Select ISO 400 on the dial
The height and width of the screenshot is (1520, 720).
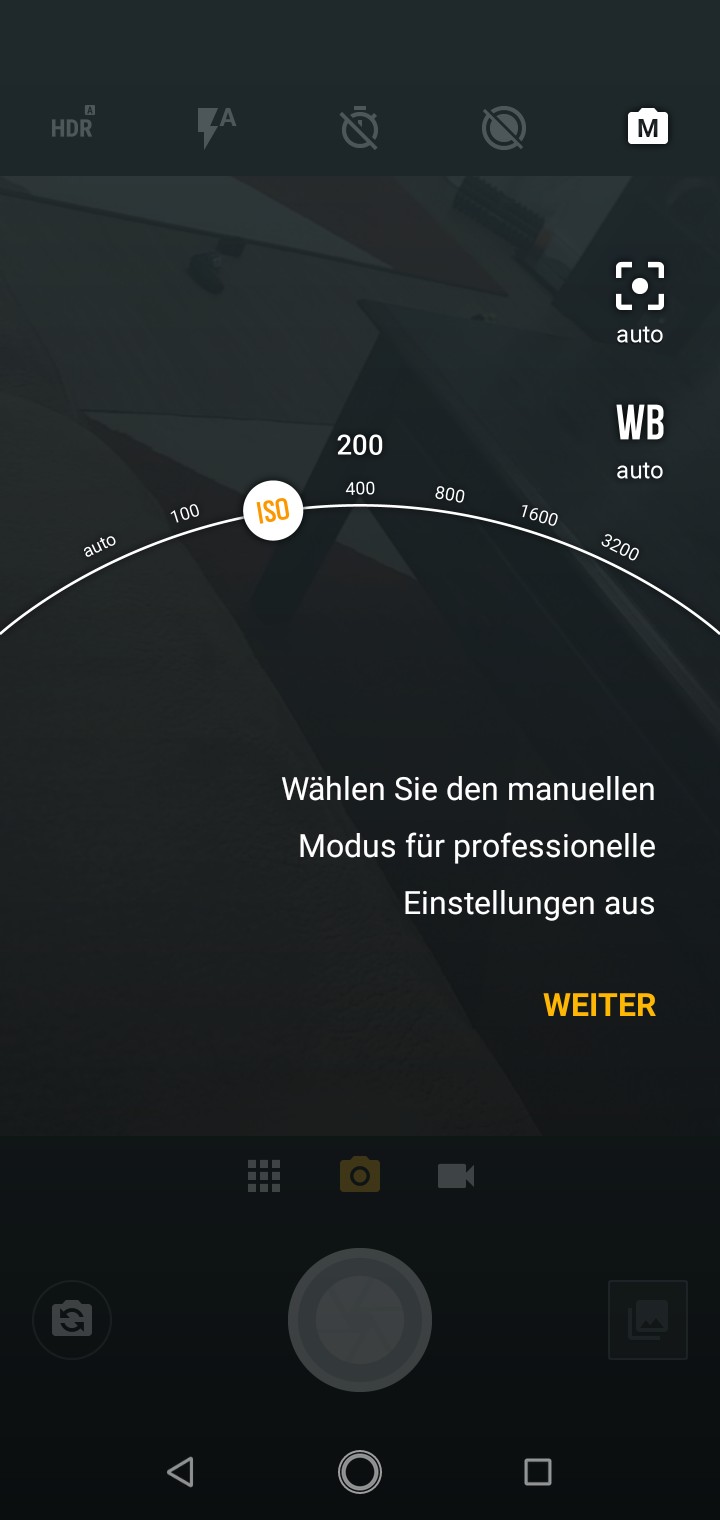(x=360, y=489)
